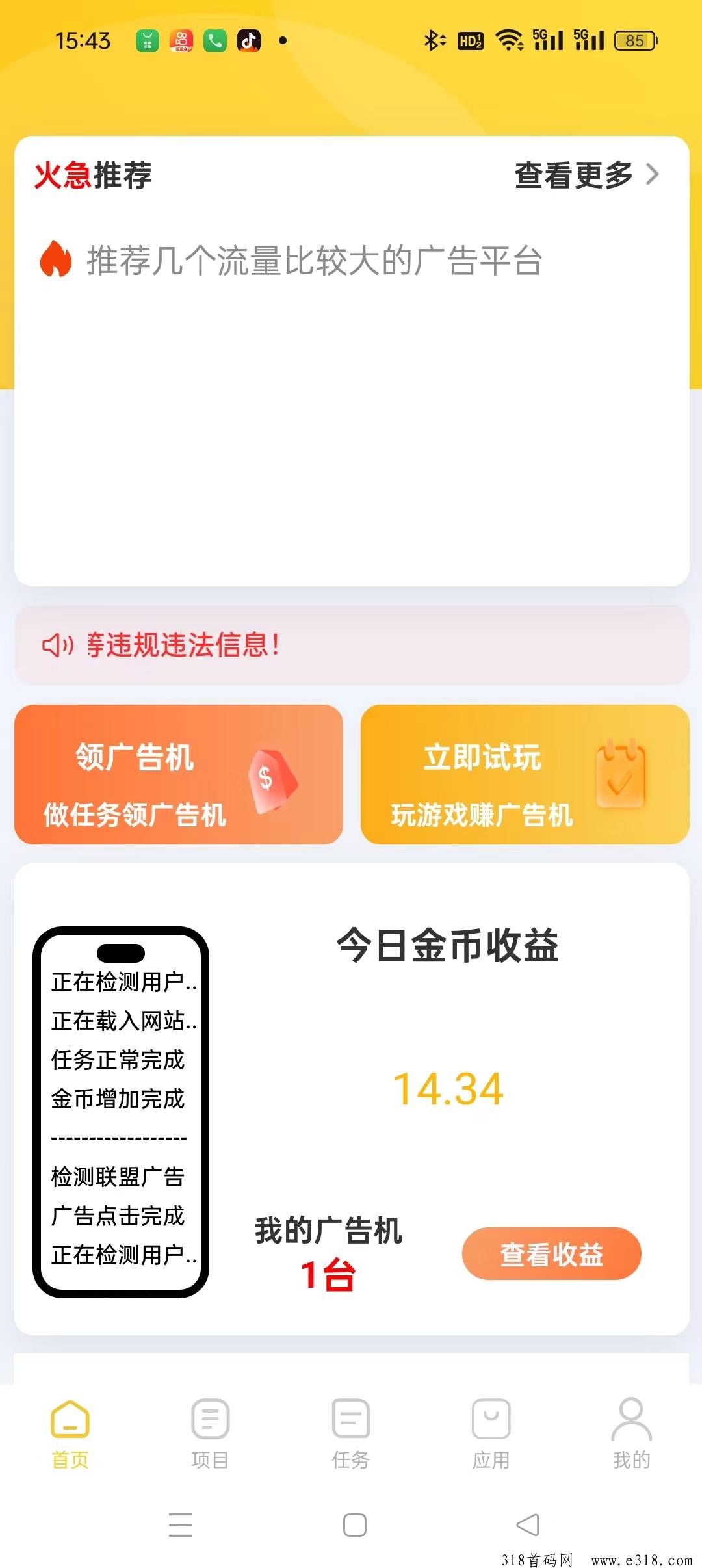The width and height of the screenshot is (702, 1568).
Task: Open the 立即试玩 game card
Action: 525,774
